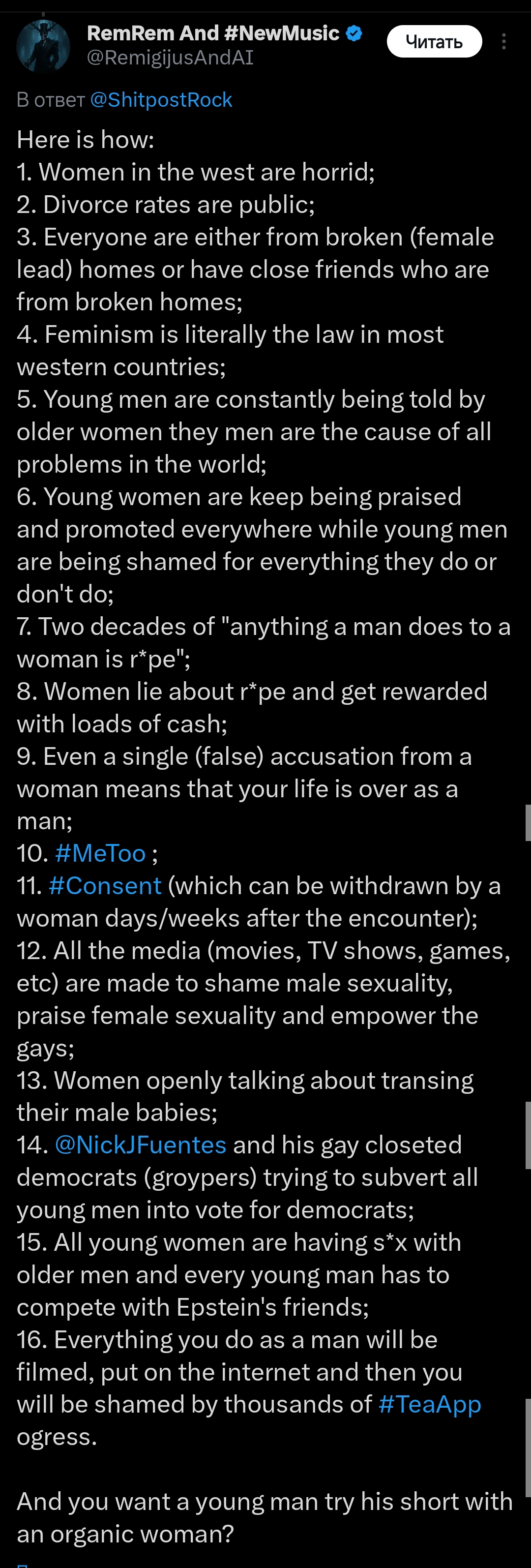Open the post's three-dot overflow menu

503,41
